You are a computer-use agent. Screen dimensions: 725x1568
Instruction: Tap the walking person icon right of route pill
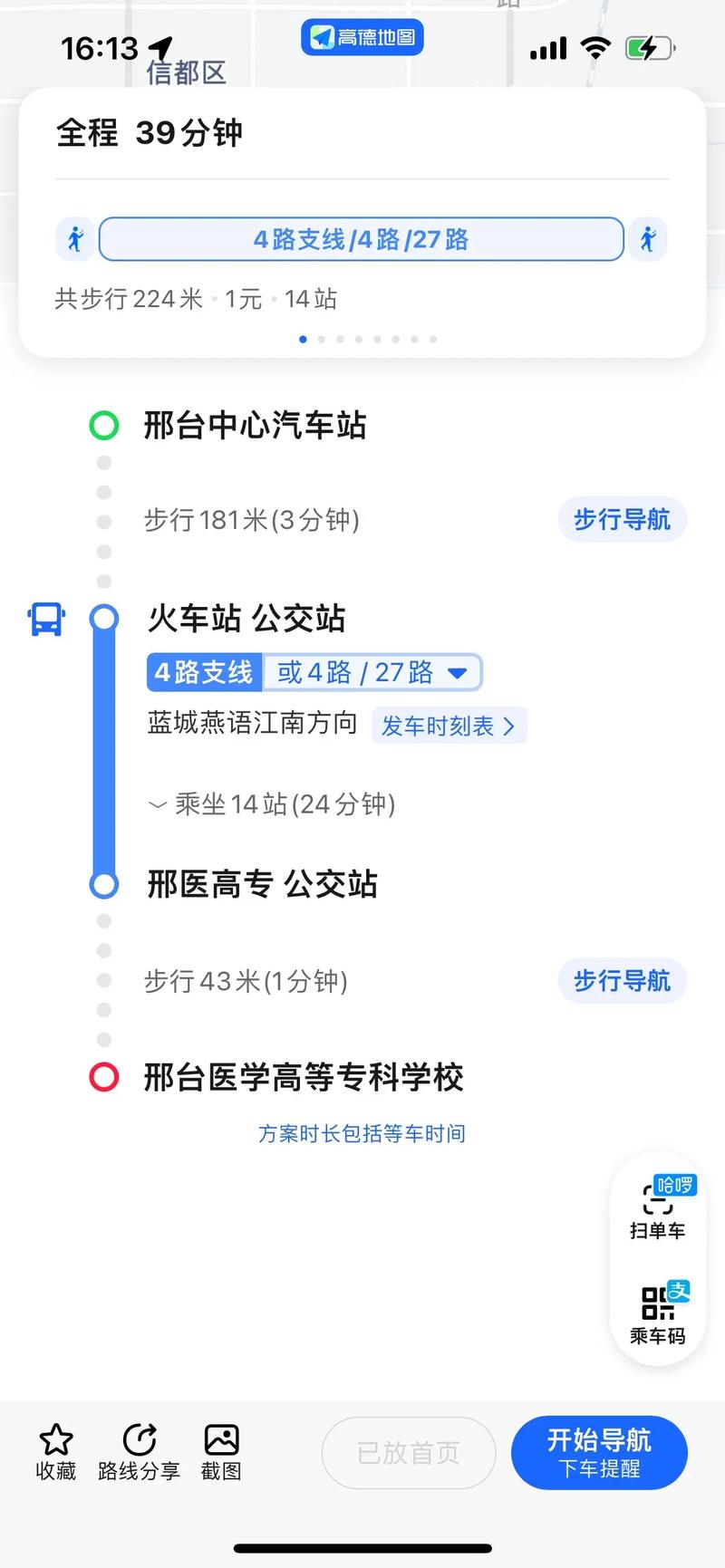tap(647, 239)
